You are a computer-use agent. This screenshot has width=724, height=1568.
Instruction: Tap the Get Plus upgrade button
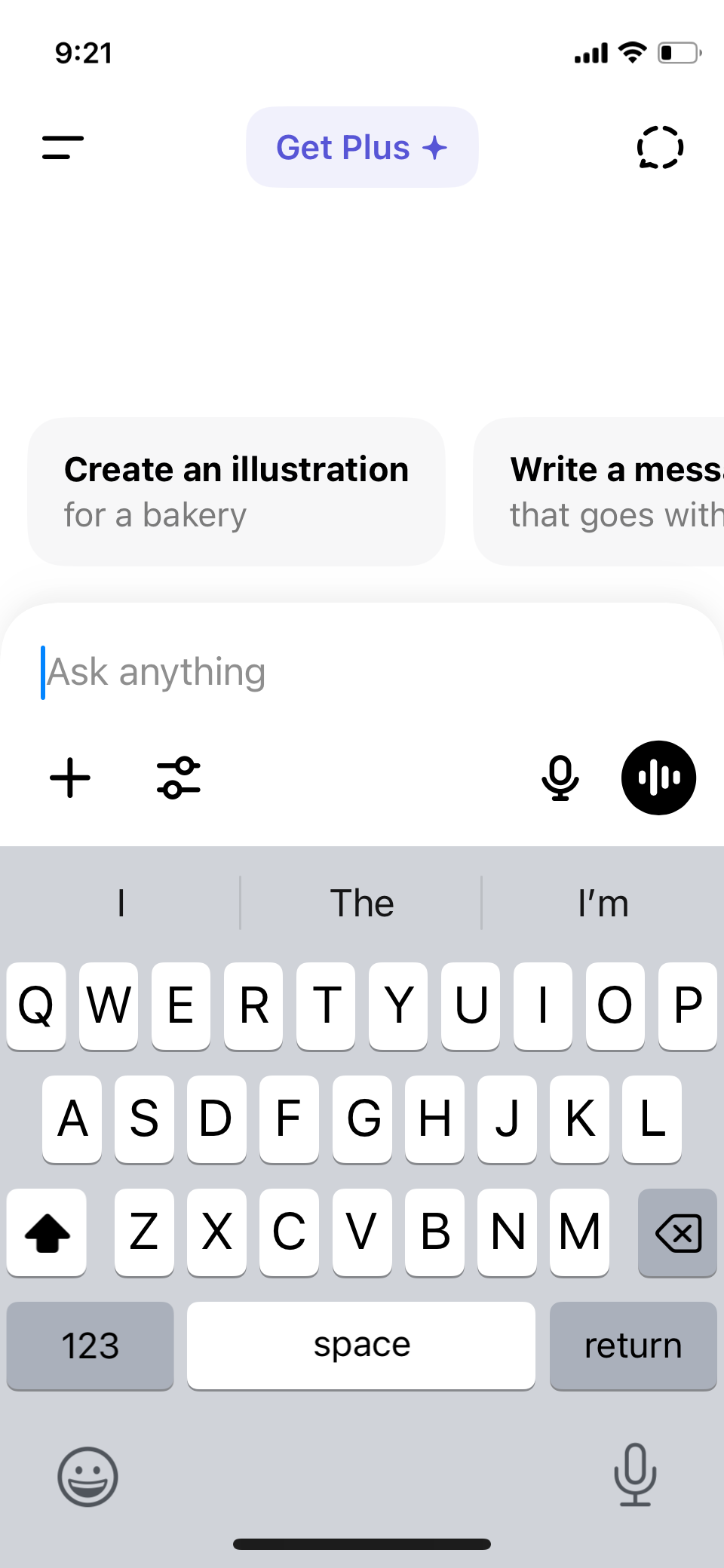point(362,147)
